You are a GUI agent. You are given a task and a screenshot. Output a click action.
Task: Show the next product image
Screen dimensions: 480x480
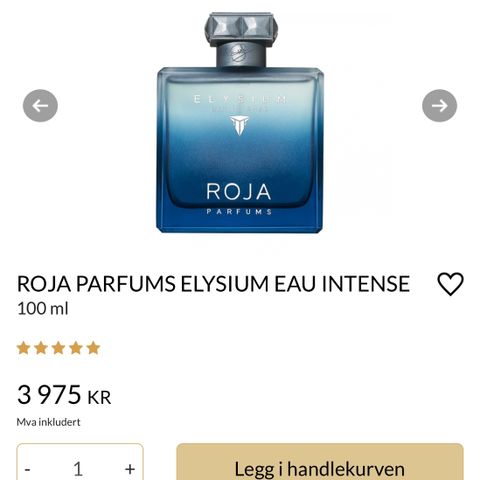(x=439, y=106)
